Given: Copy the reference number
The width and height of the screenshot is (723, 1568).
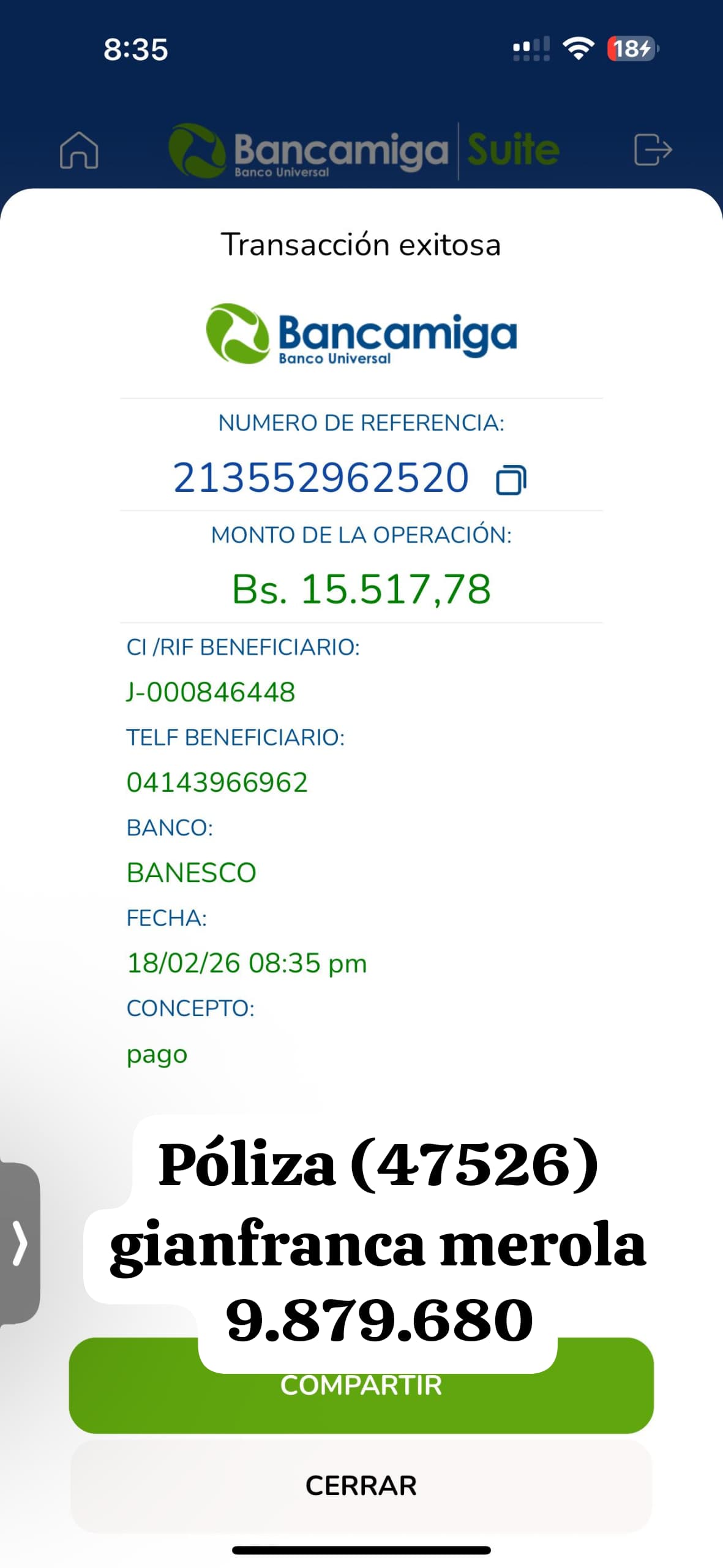Looking at the screenshot, I should 511,480.
